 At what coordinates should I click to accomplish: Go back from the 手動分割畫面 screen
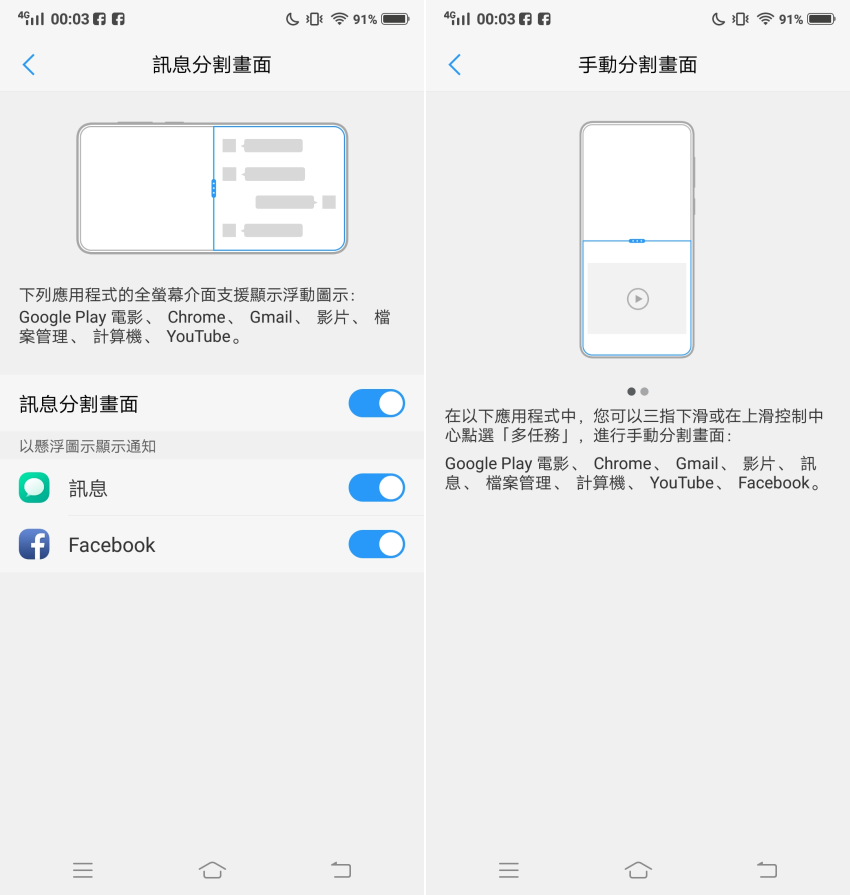(x=455, y=65)
